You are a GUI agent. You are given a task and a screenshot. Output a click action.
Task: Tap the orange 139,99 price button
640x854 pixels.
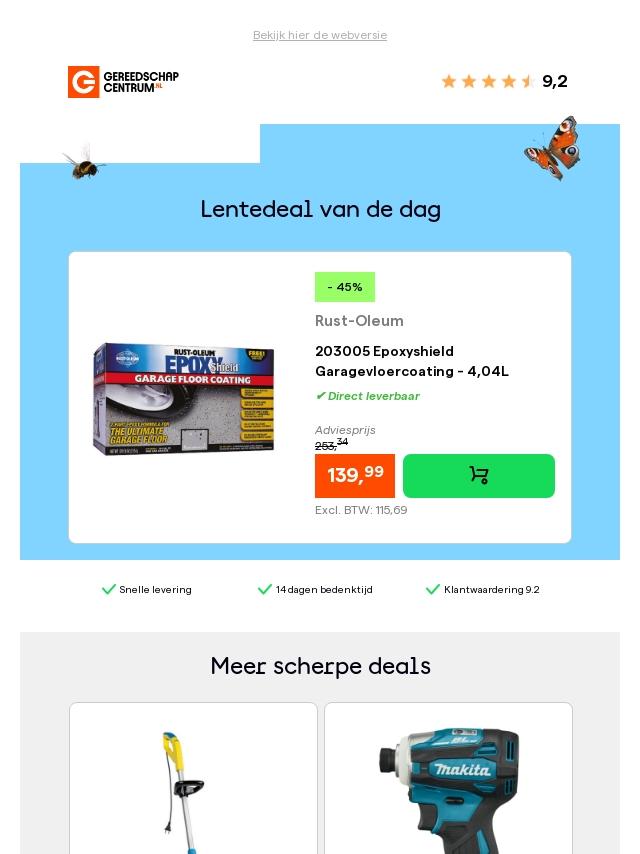[x=355, y=475]
